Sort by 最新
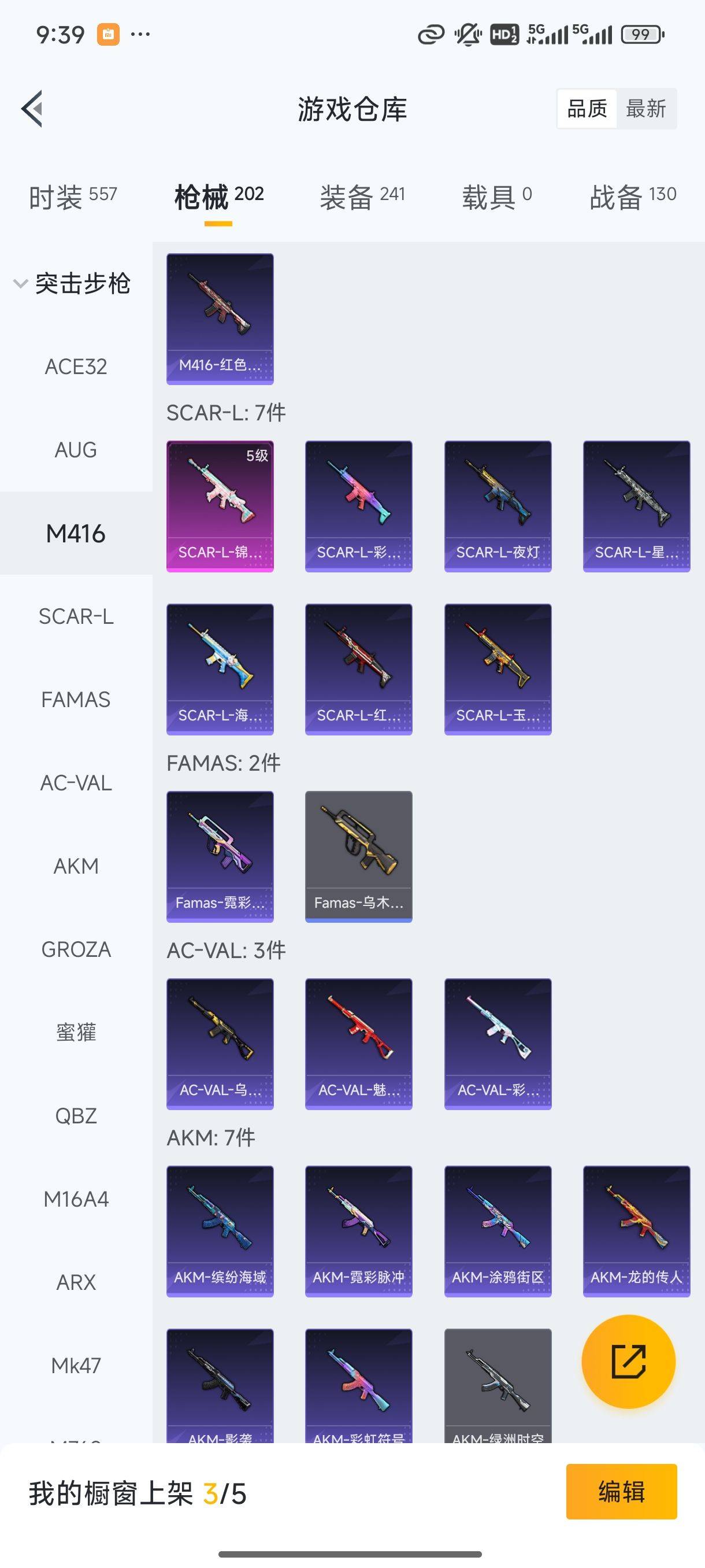The image size is (705, 1568). coord(646,109)
